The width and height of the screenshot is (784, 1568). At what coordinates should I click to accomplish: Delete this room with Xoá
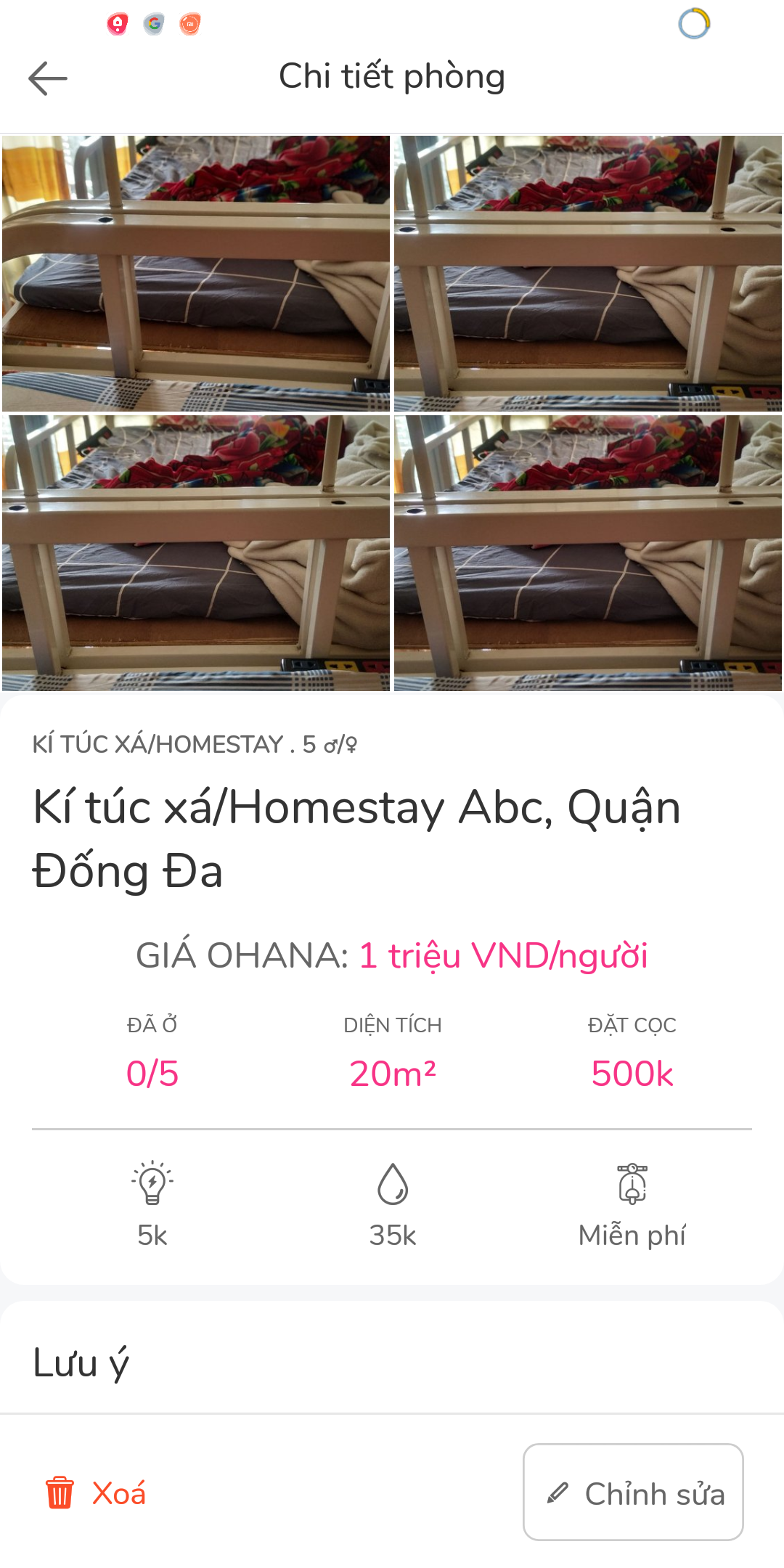pos(97,1493)
